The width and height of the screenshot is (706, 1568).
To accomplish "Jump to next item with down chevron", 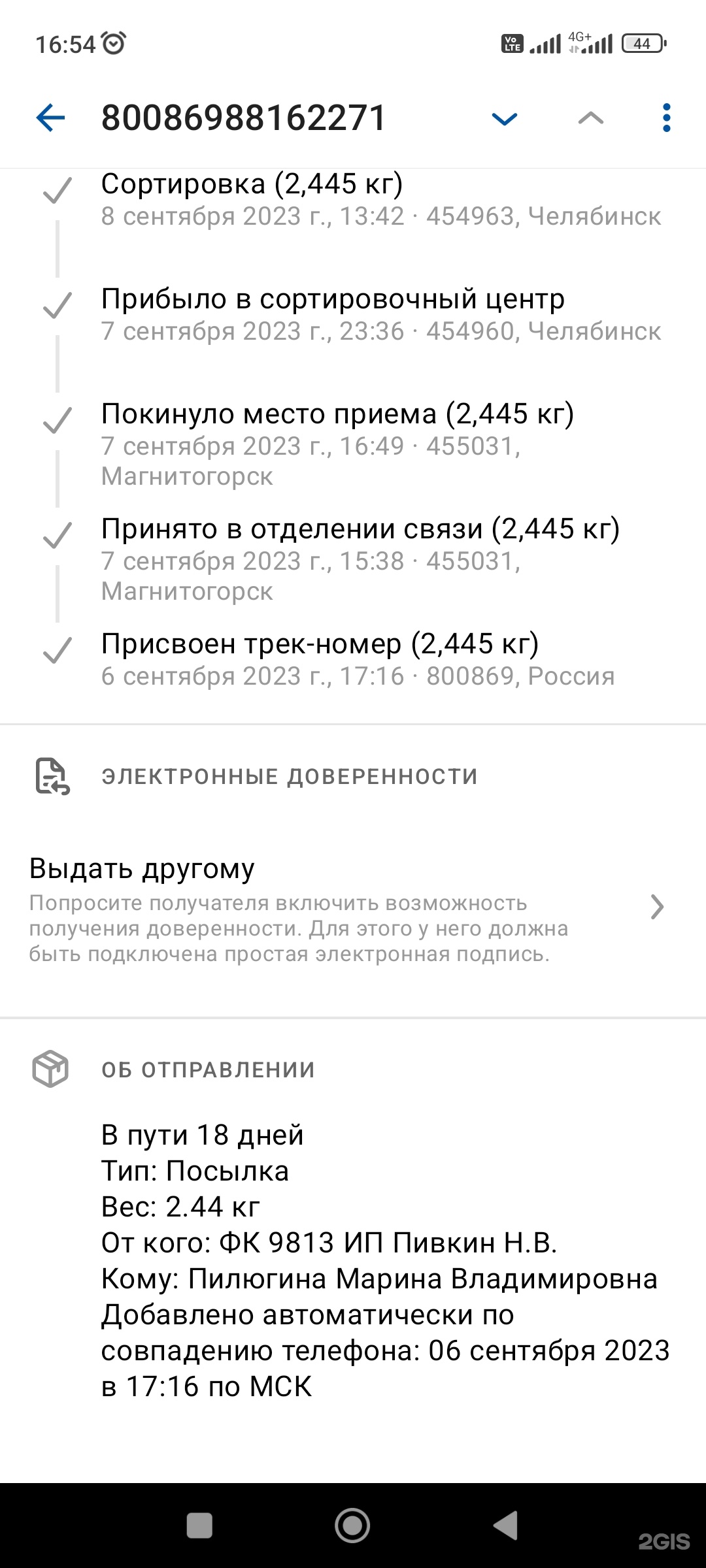I will click(504, 119).
